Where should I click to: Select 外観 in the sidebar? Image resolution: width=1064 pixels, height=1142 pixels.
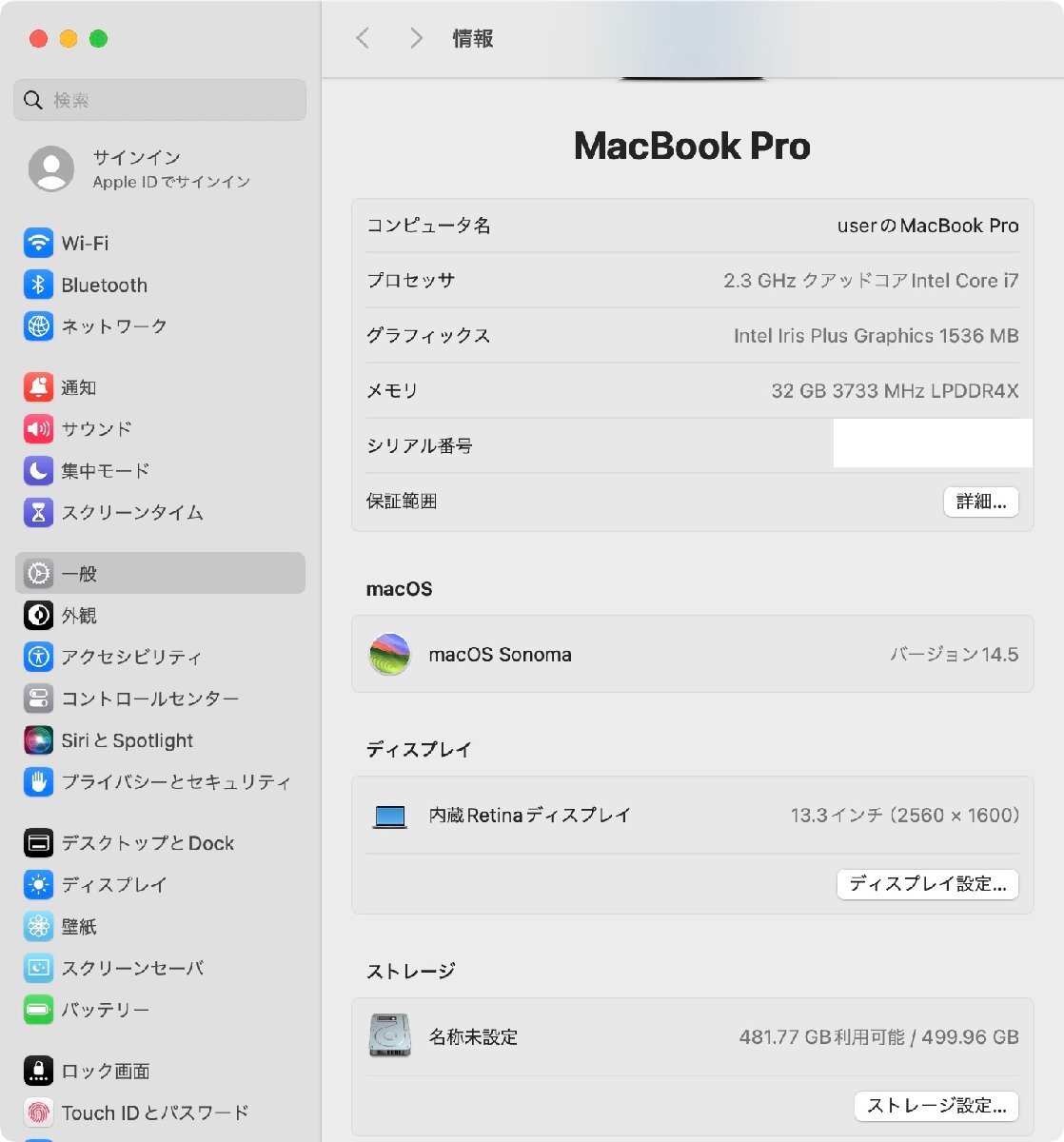pyautogui.click(x=78, y=616)
